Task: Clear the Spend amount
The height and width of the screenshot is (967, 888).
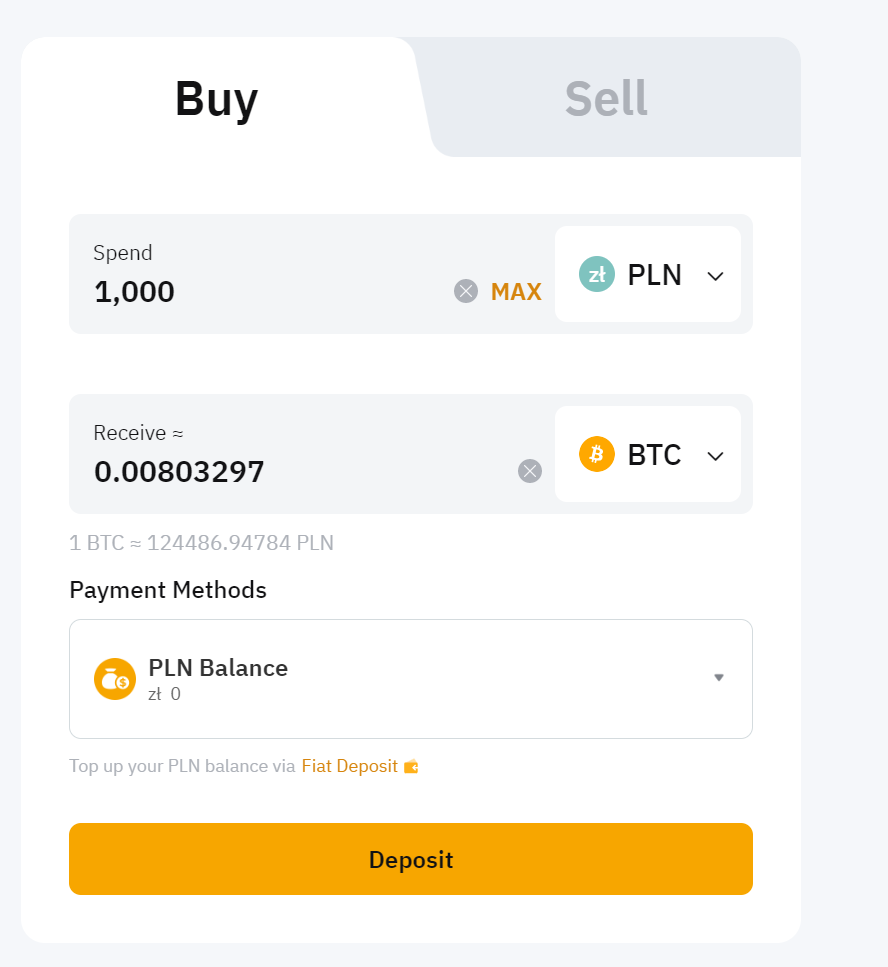Action: (466, 291)
